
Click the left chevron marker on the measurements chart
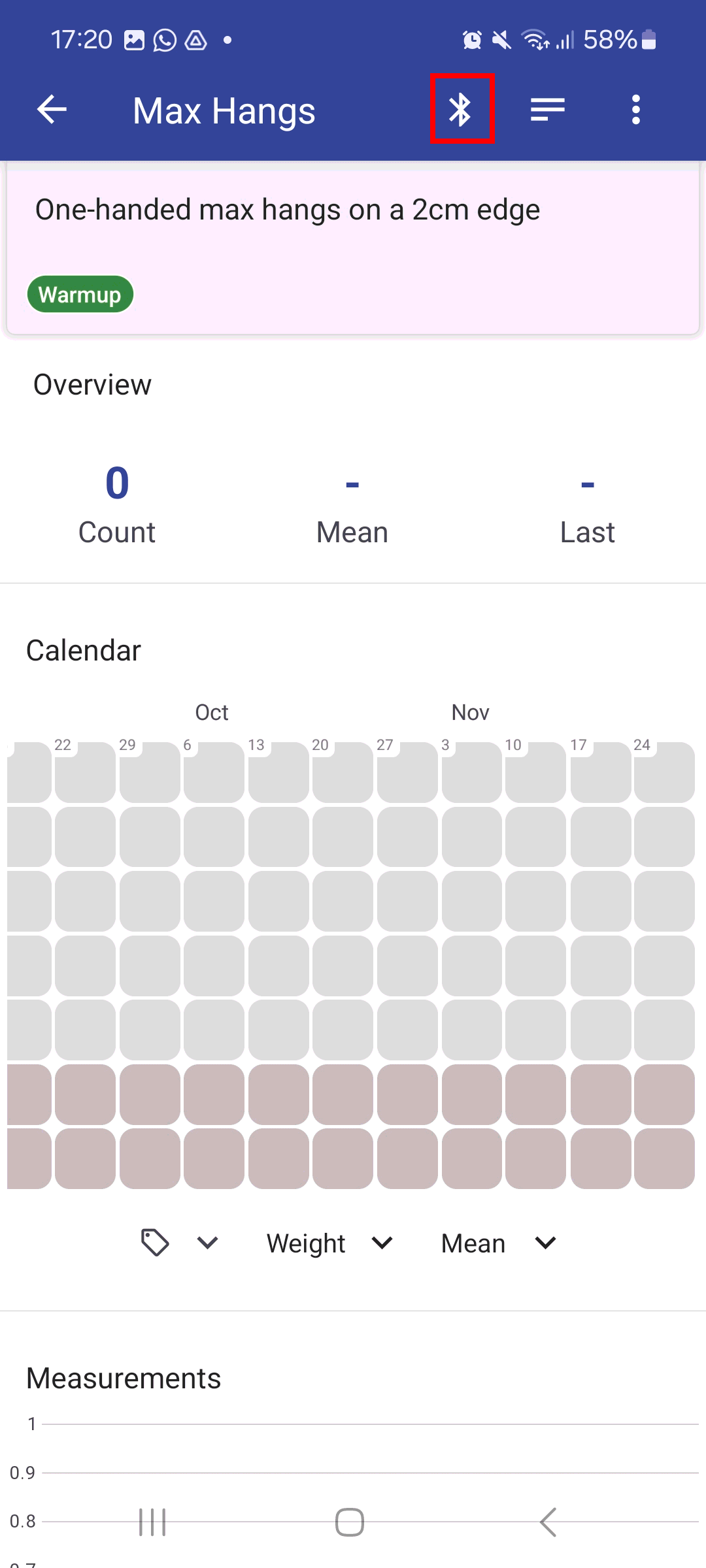(549, 1522)
